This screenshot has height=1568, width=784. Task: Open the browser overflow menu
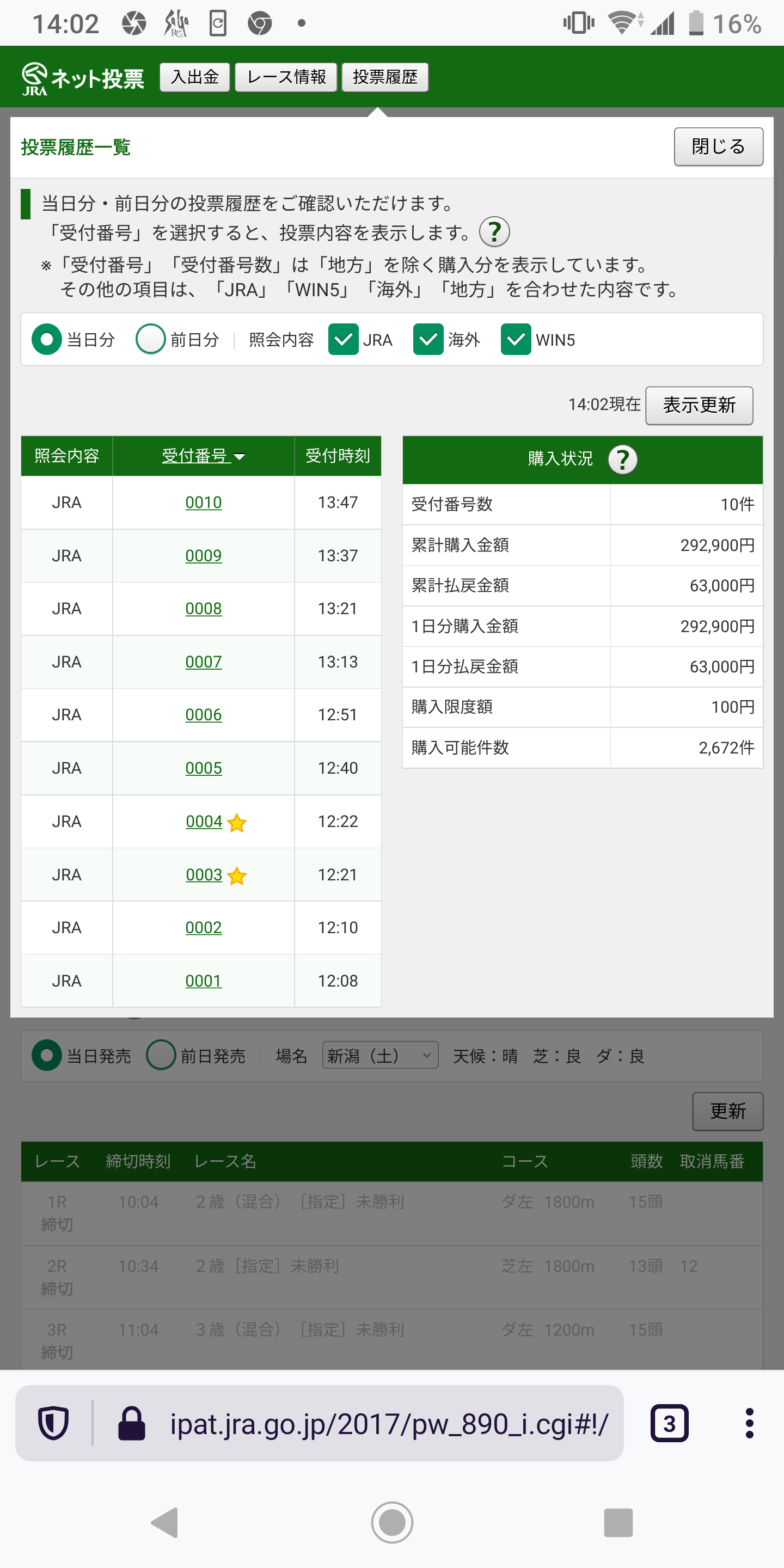coord(749,1424)
